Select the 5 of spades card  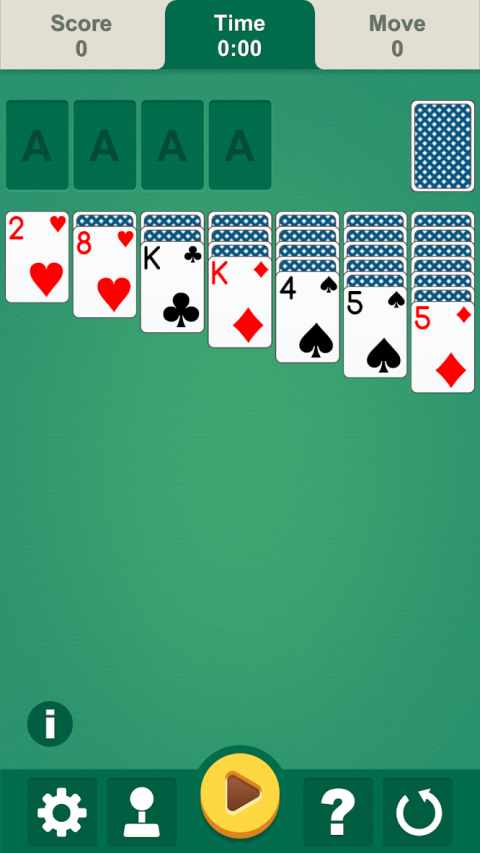375,332
